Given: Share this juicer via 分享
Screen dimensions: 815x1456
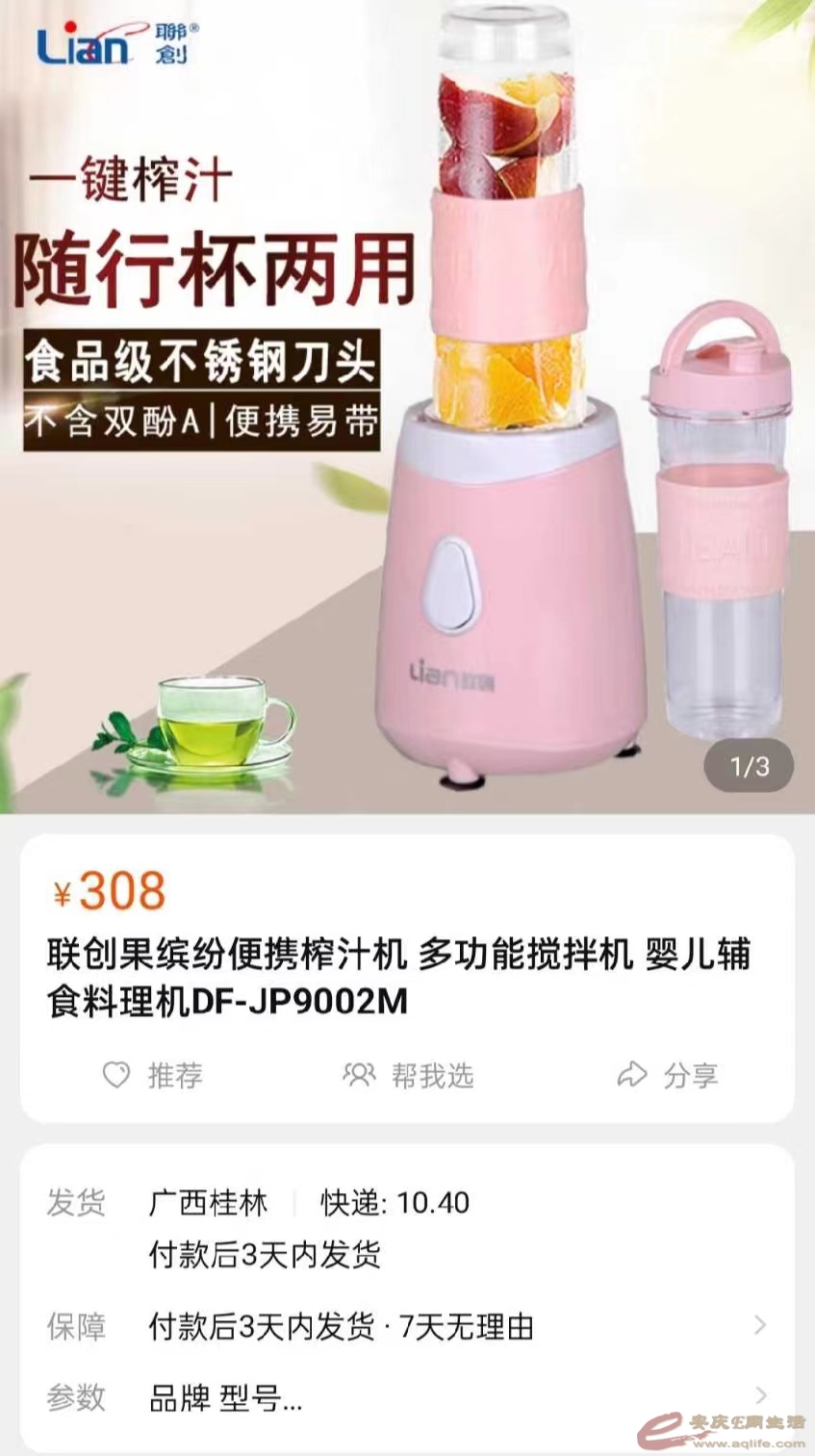Looking at the screenshot, I should 667,1075.
